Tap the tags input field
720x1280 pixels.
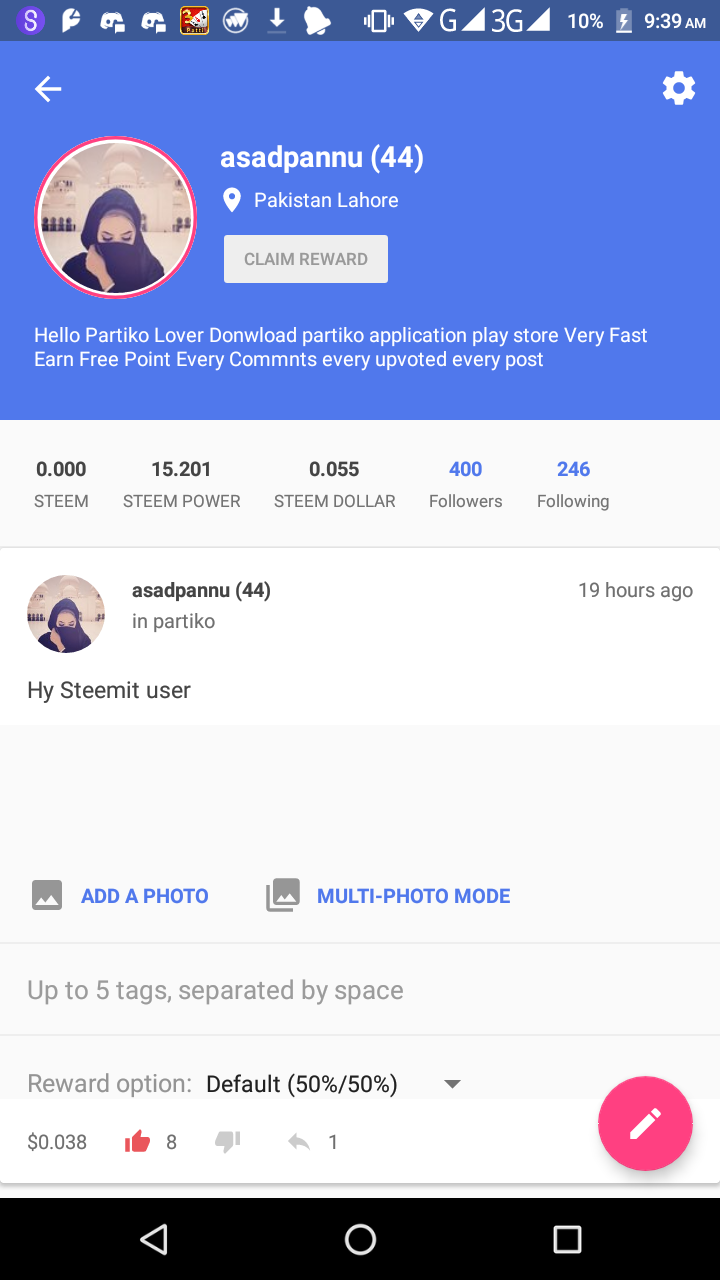[215, 989]
